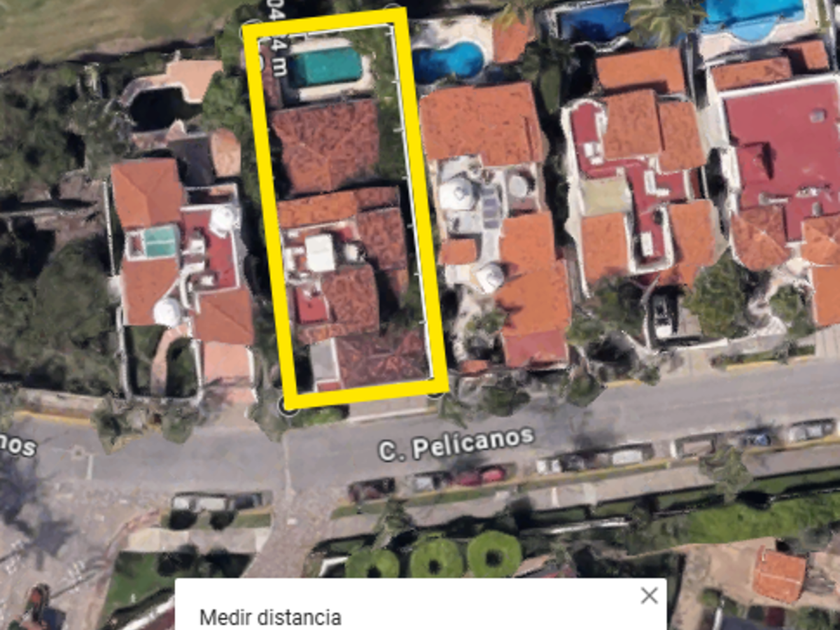Close the Medir distancia panel
840x630 pixels.
tap(649, 596)
